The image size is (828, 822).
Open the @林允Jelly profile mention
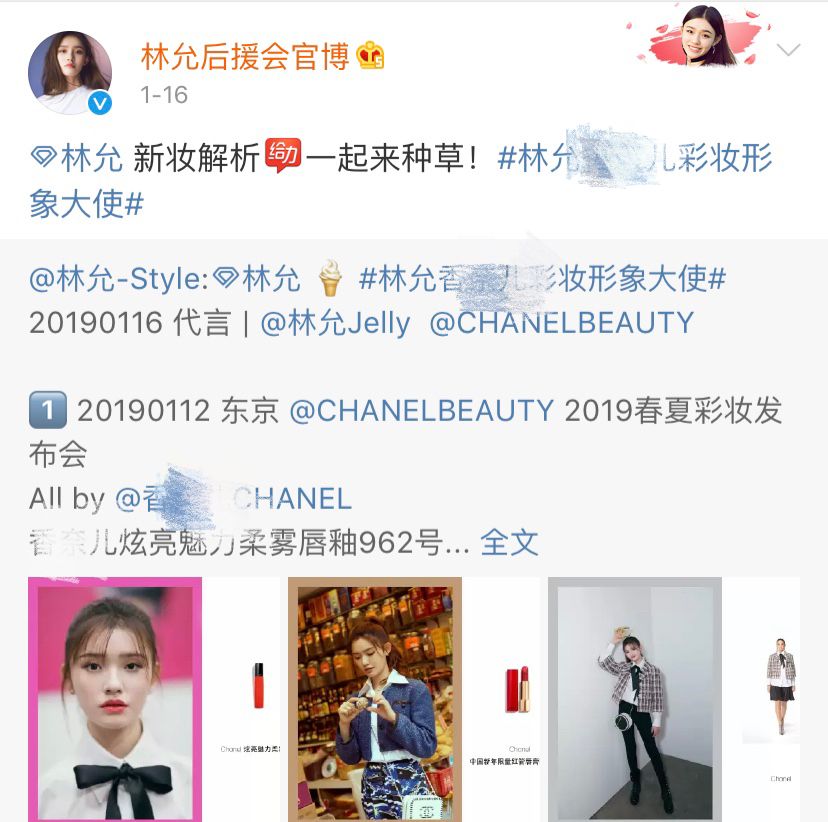tap(335, 323)
